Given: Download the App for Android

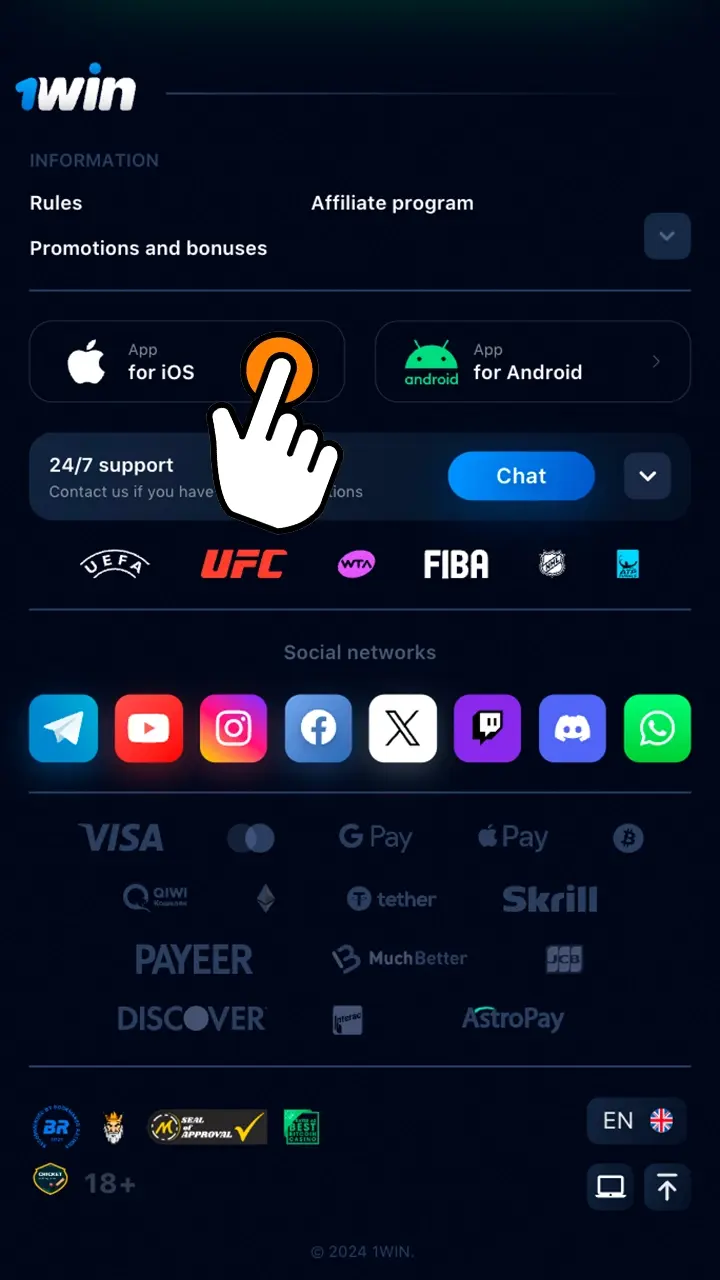Looking at the screenshot, I should point(532,361).
